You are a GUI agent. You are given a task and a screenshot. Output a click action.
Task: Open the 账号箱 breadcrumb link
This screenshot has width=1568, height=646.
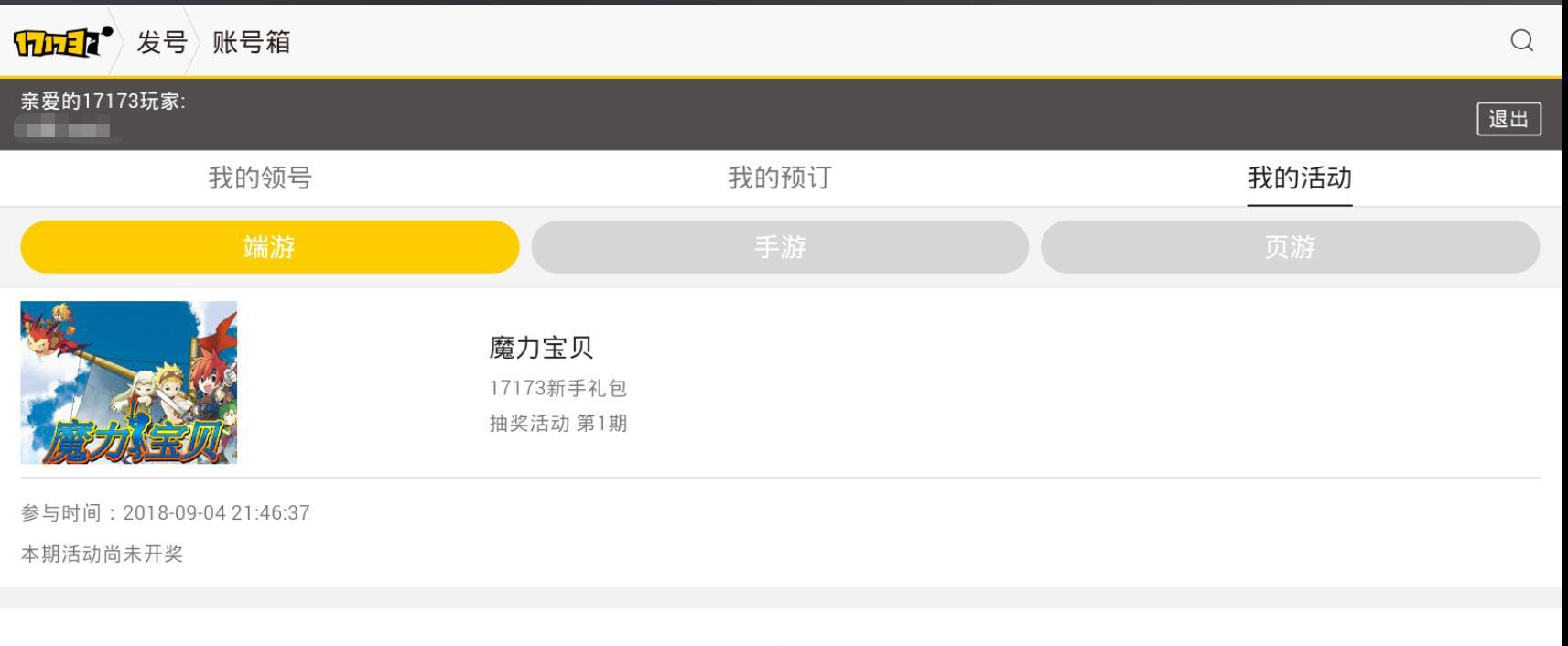[x=251, y=42]
